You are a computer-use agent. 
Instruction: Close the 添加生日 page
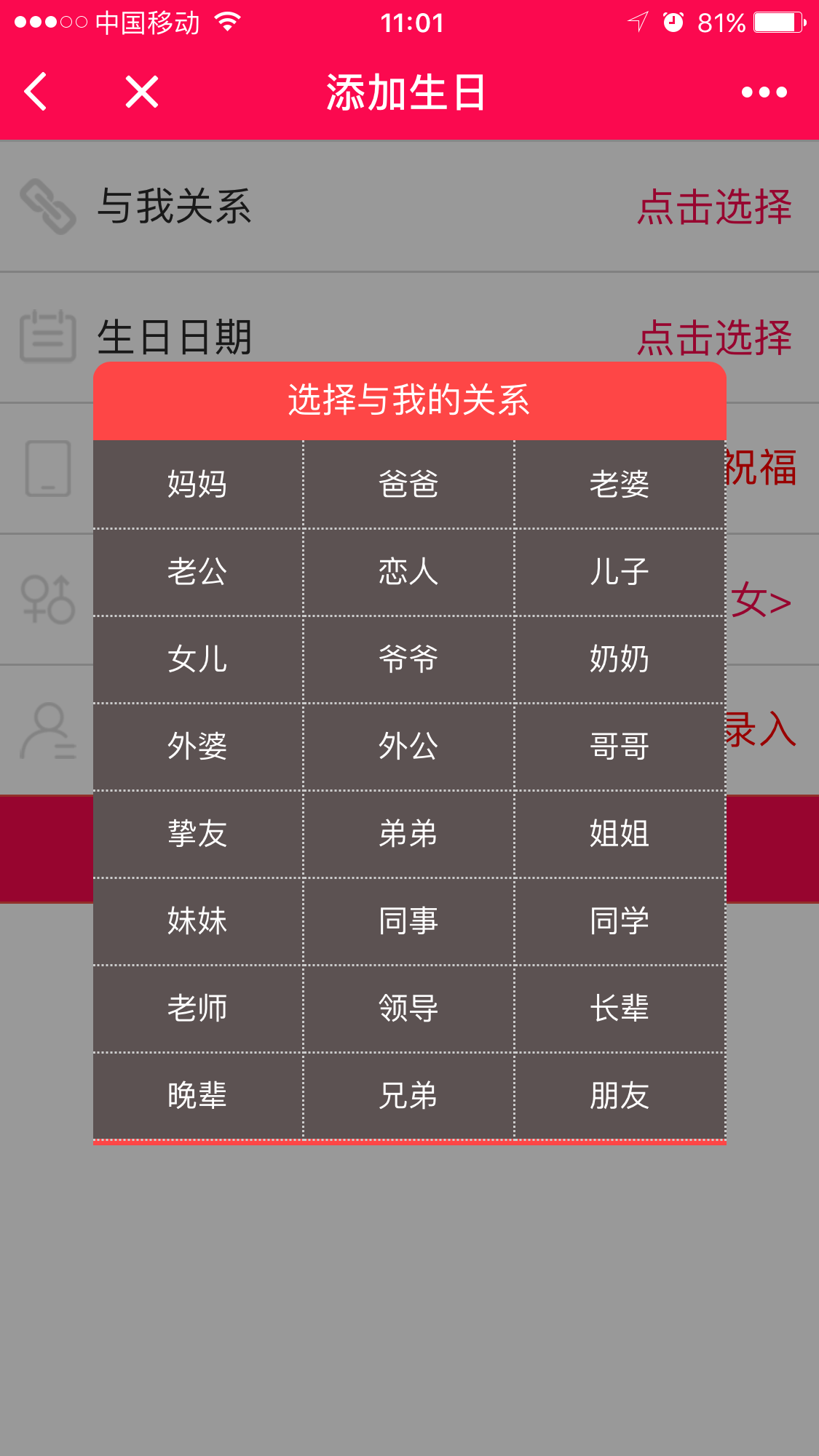[141, 92]
